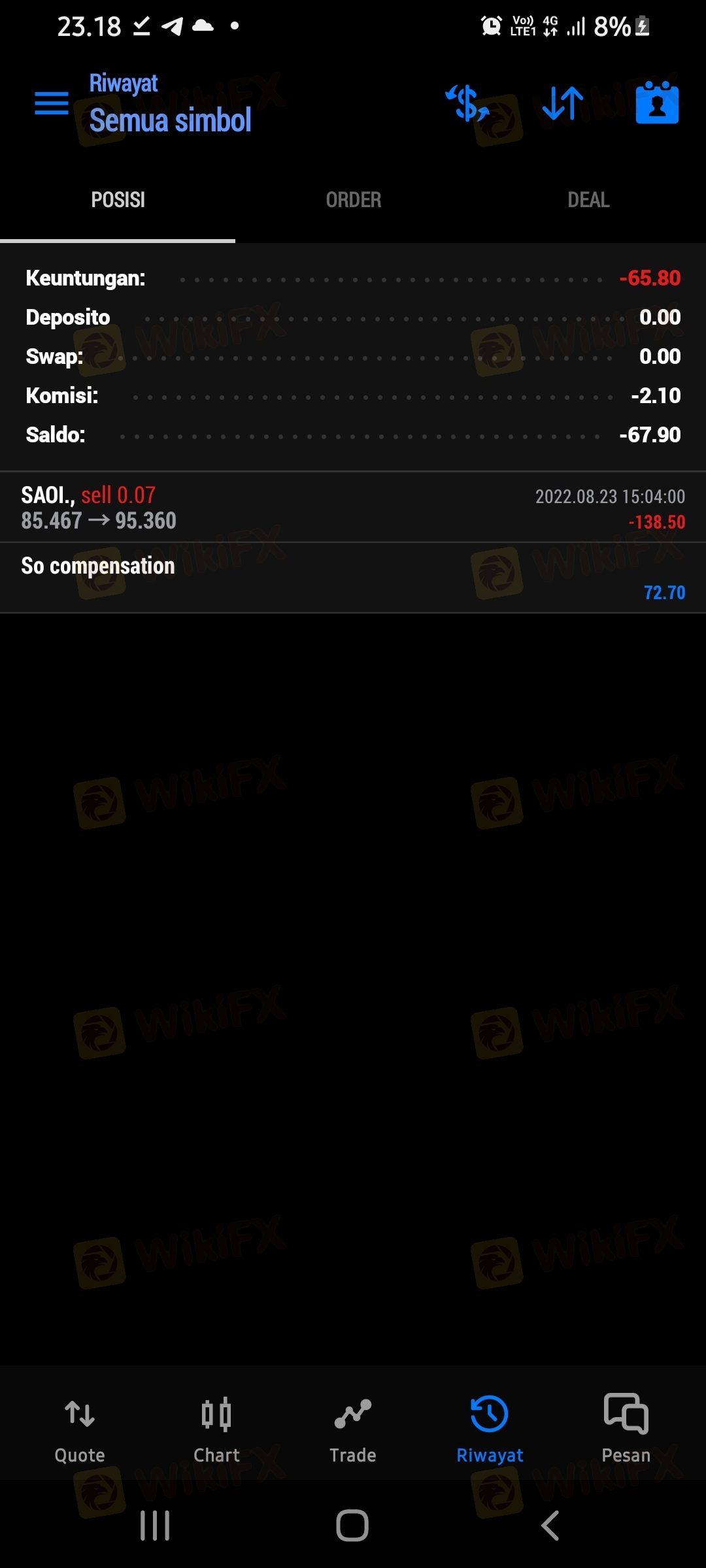Open the symbol filter dollar icon
The width and height of the screenshot is (706, 1568).
(x=467, y=103)
